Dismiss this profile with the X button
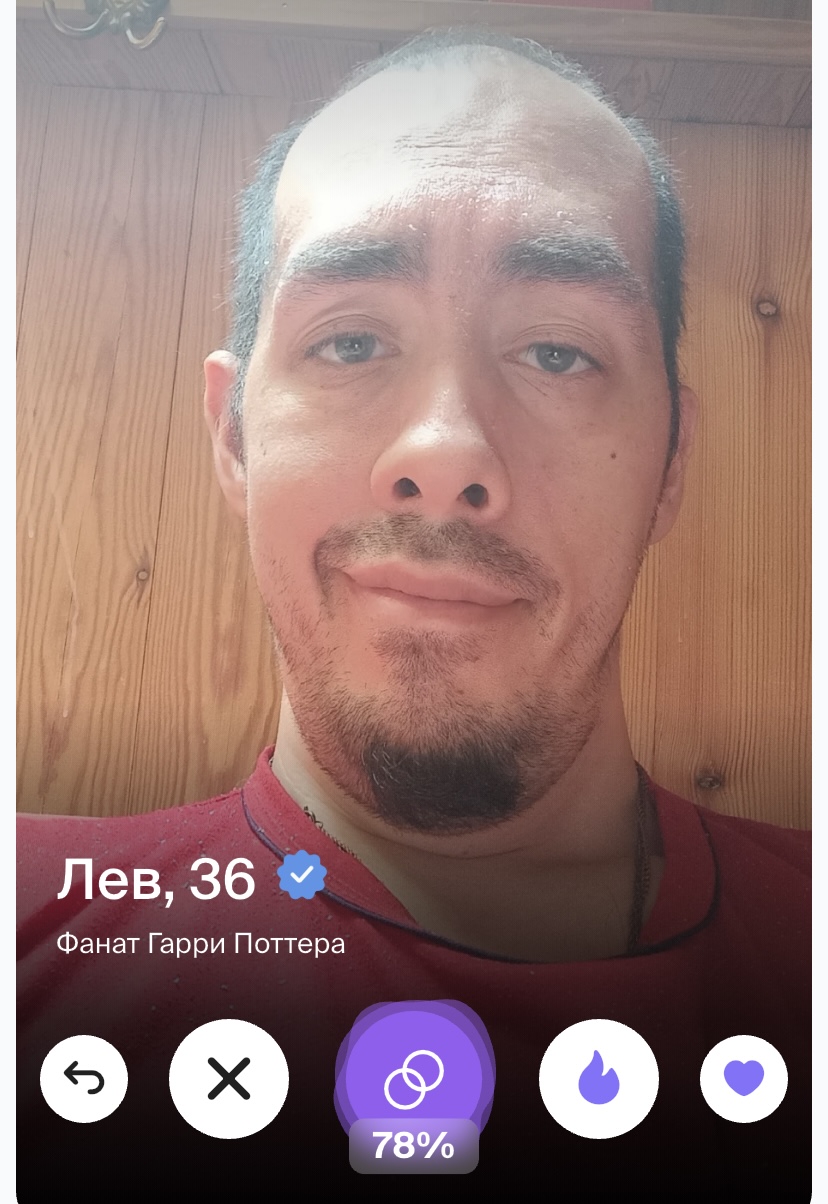Viewport: 828px width, 1204px height. point(229,1079)
